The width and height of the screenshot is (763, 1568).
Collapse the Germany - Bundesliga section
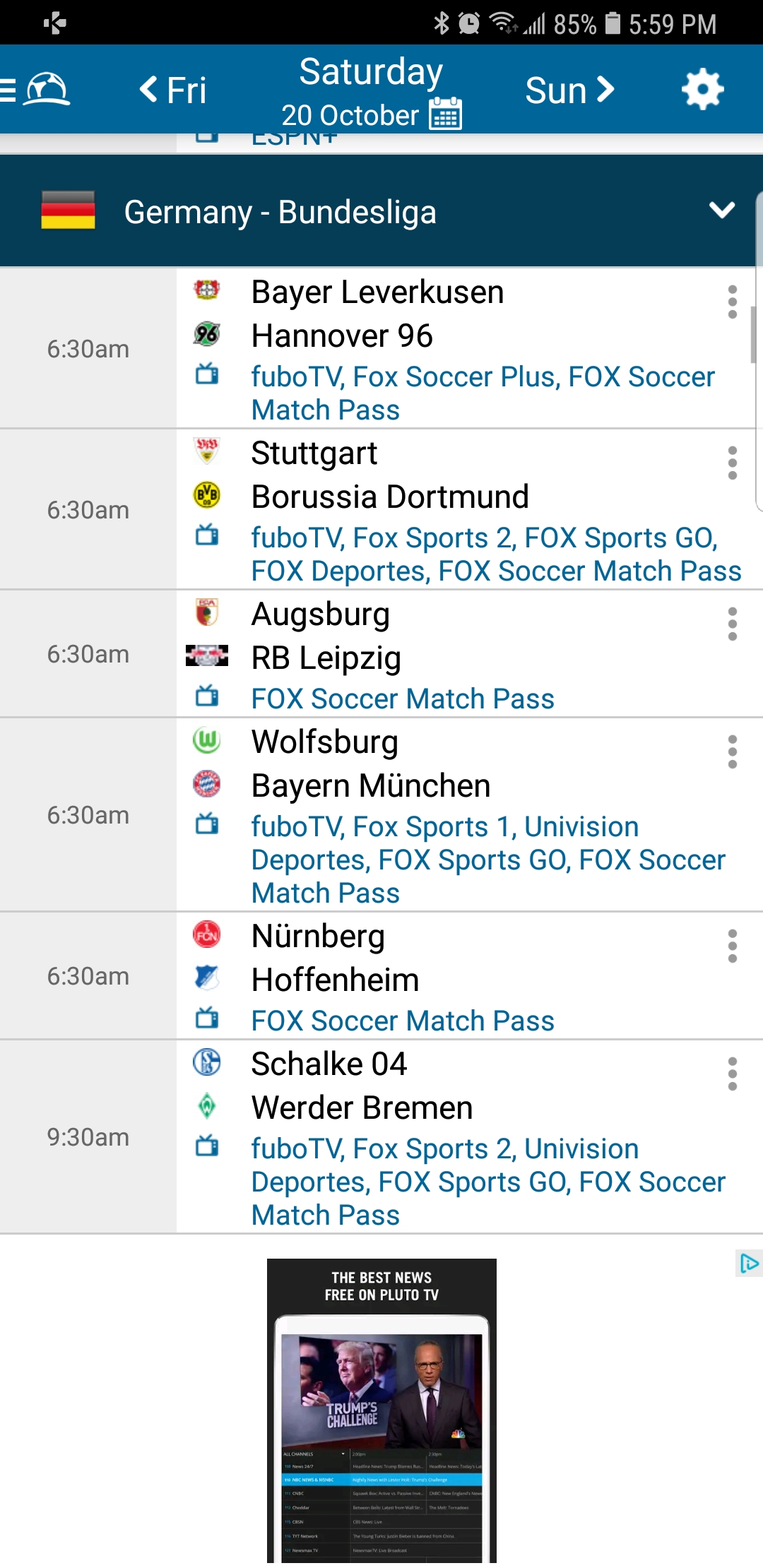point(722,210)
